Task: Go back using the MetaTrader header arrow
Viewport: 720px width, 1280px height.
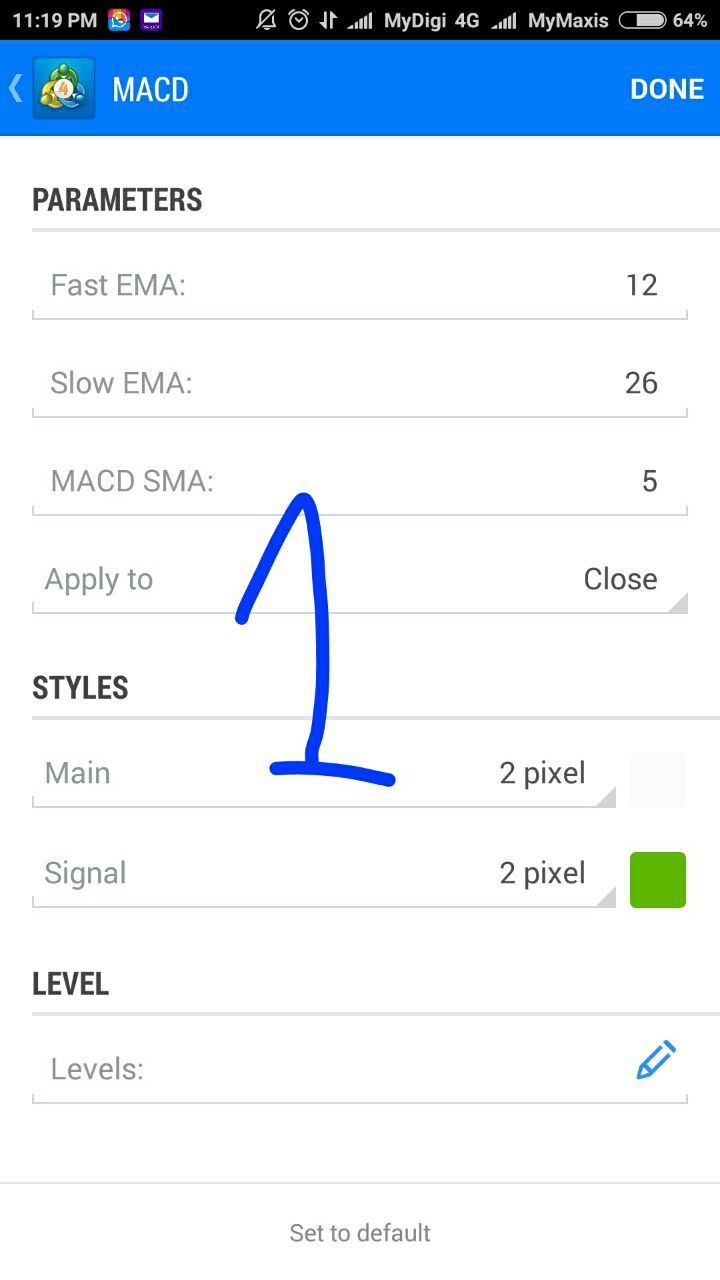Action: point(16,89)
